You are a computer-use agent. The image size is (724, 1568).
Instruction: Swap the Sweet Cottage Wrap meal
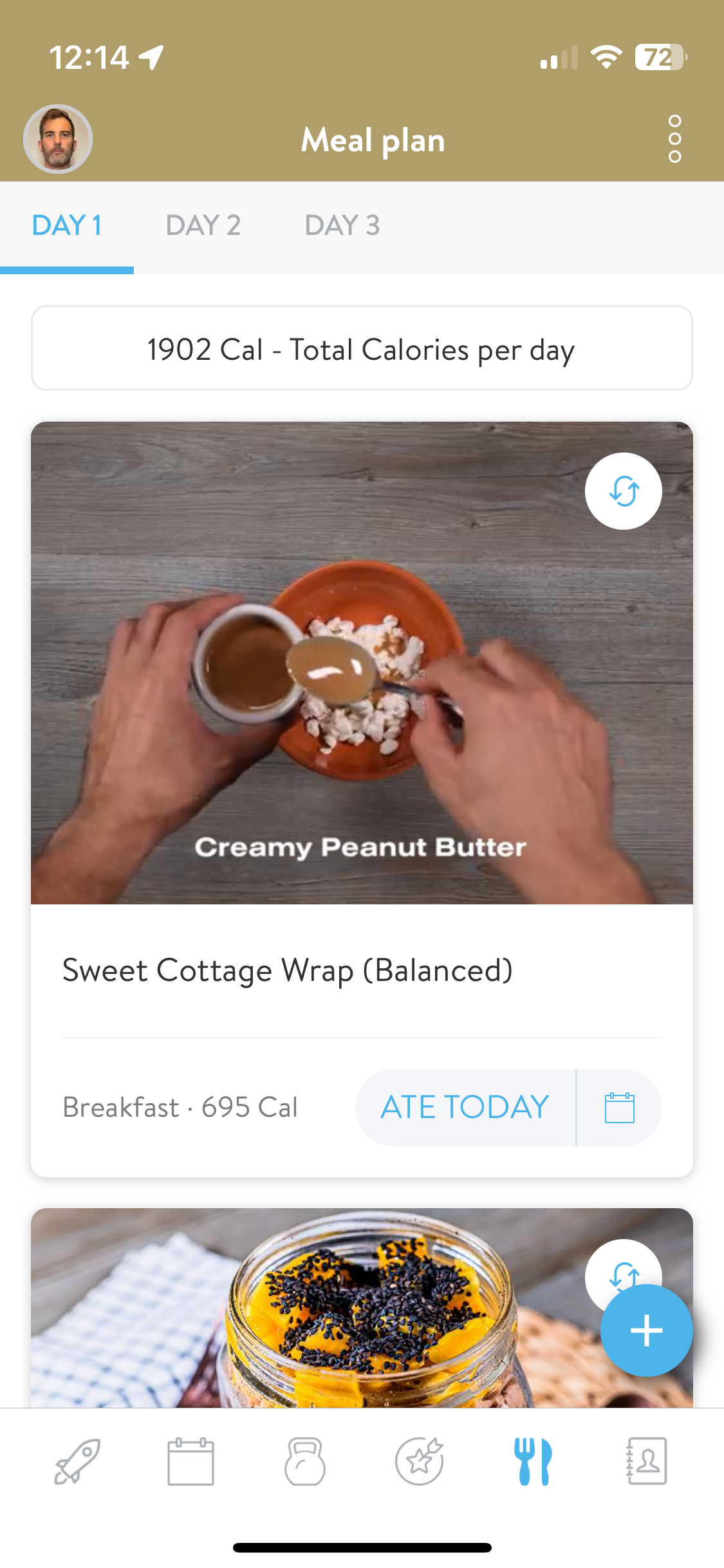[623, 491]
